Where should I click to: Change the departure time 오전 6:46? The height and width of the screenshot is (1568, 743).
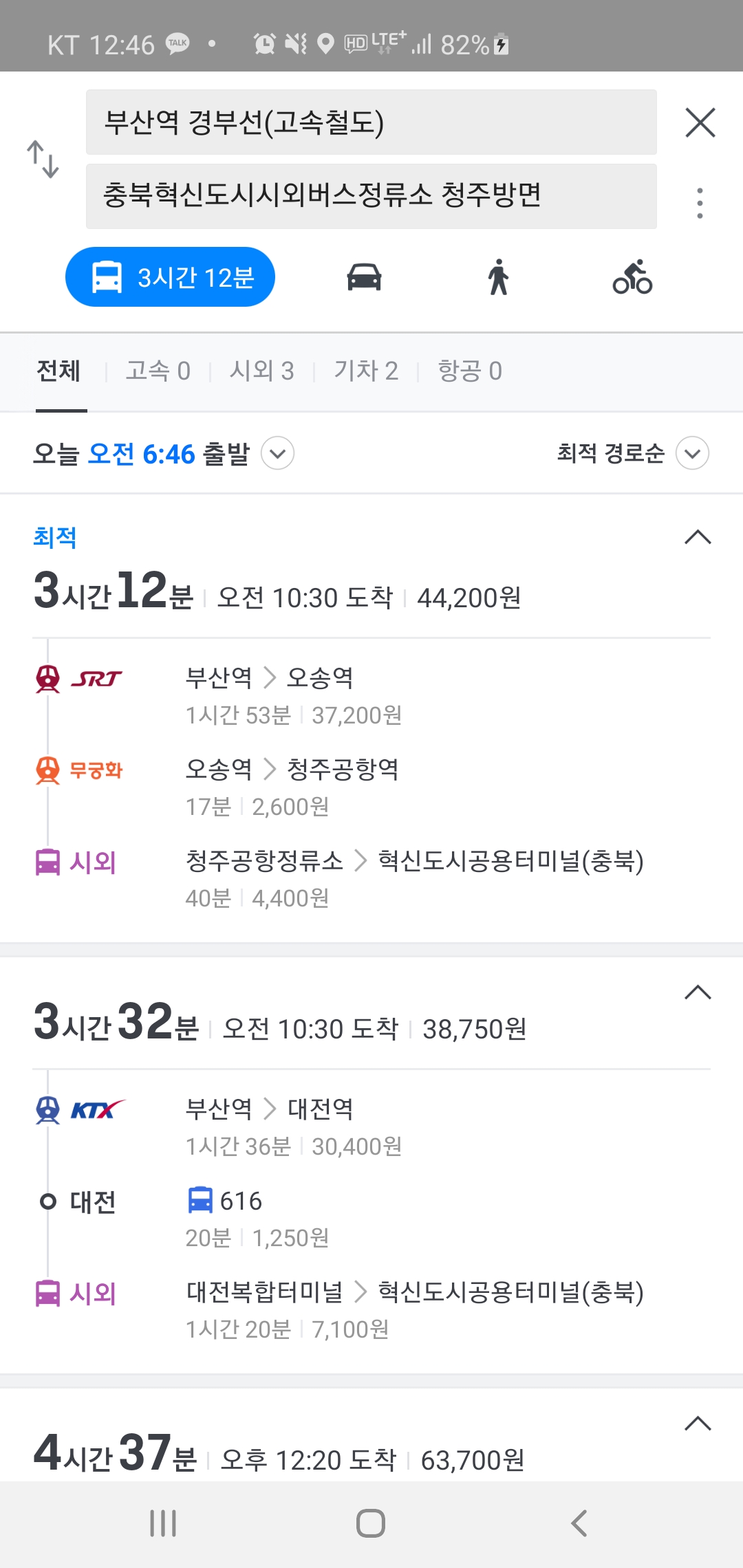click(x=278, y=454)
